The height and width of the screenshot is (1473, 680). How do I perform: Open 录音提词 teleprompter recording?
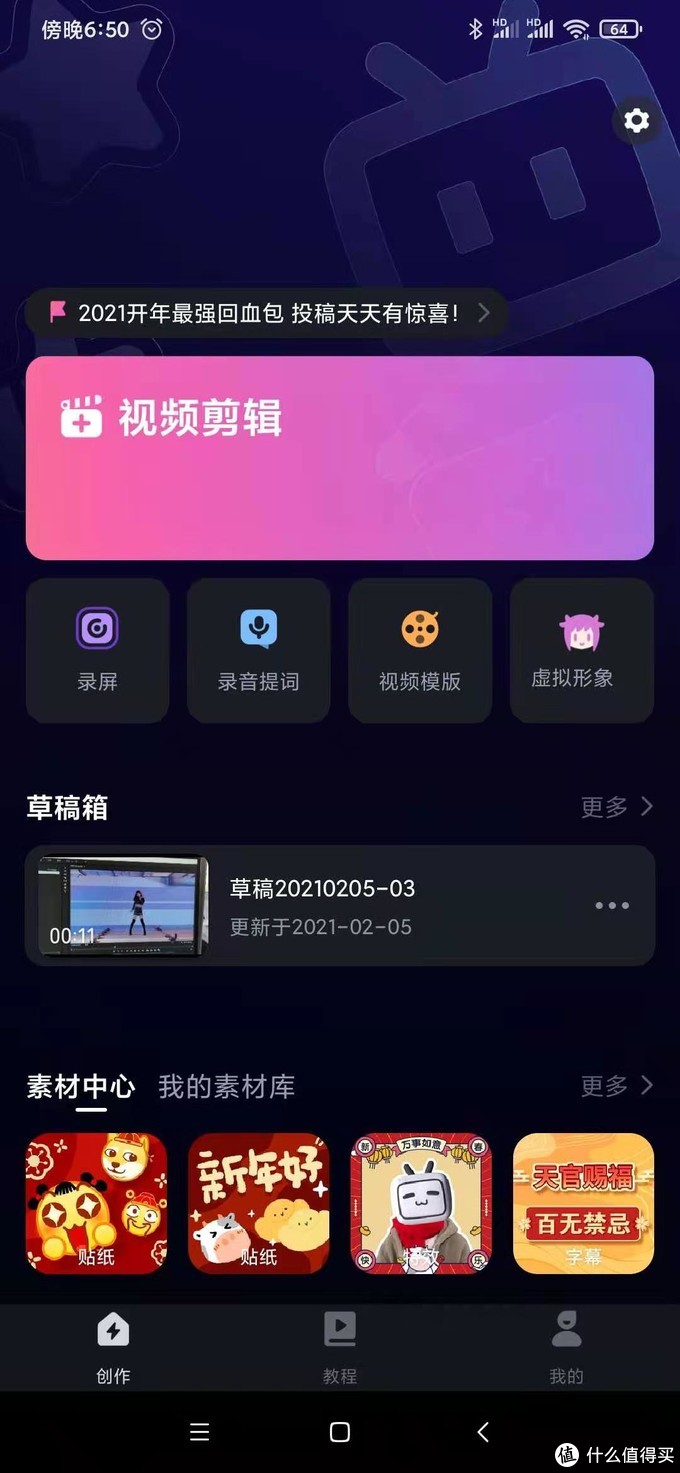coord(259,650)
